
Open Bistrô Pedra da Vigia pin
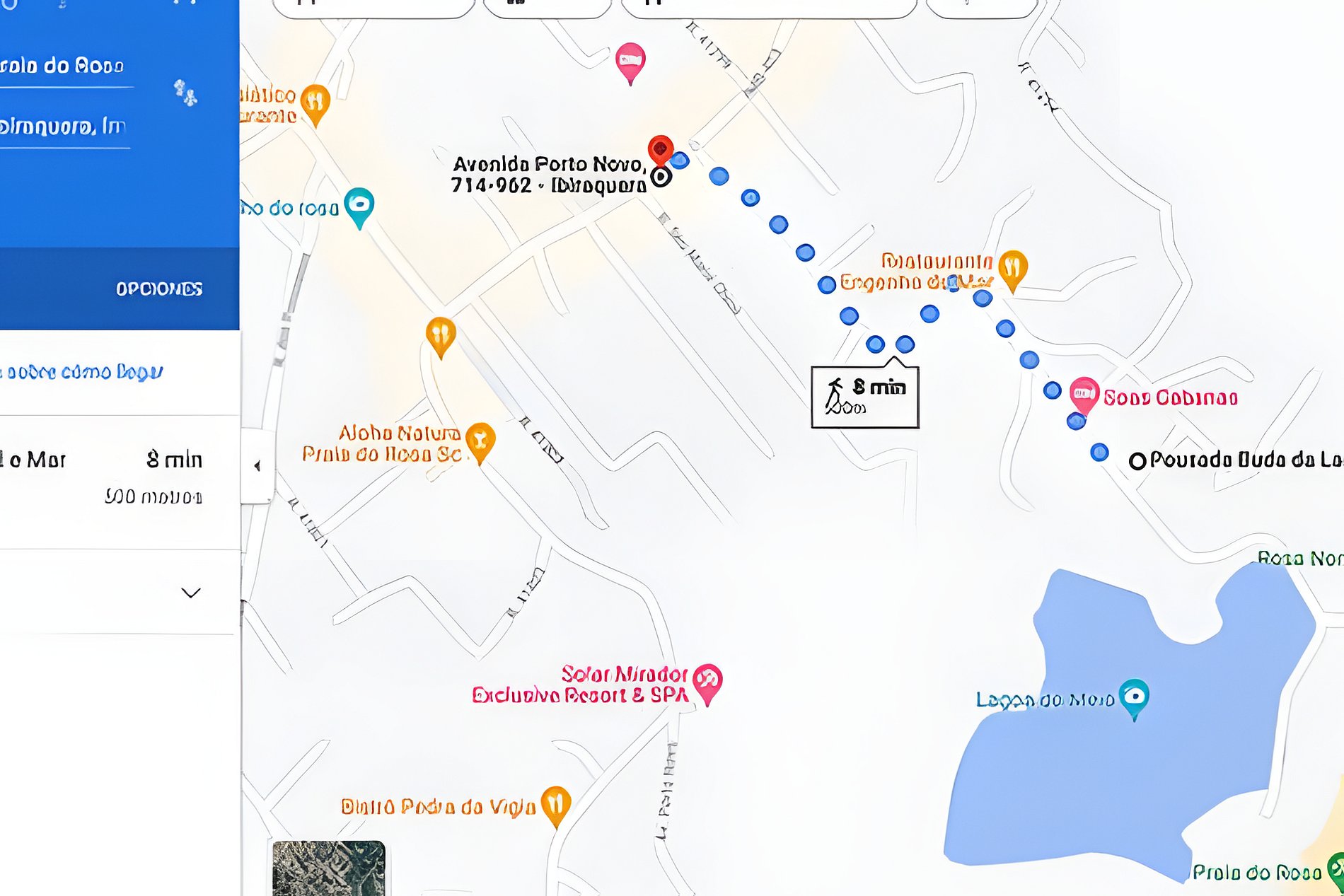(555, 803)
